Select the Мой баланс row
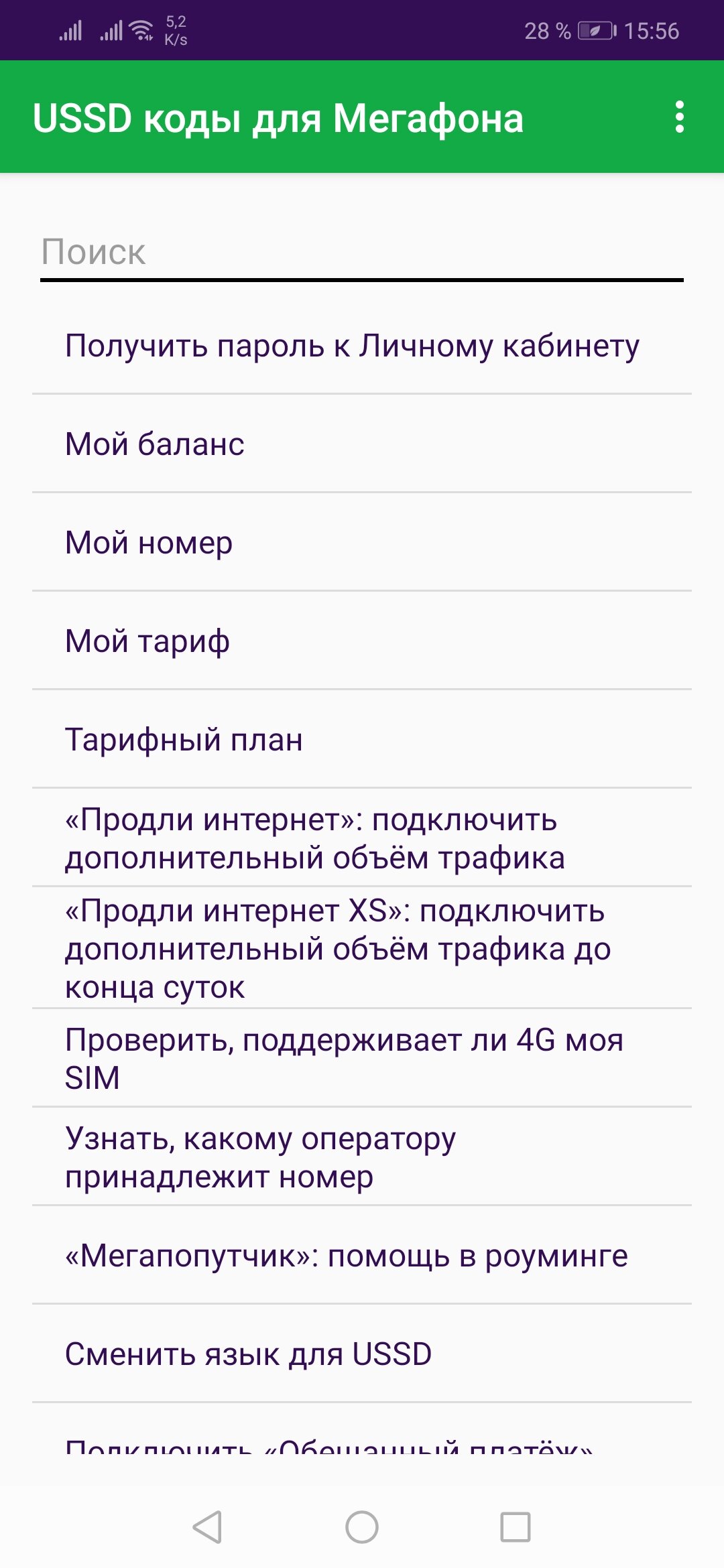This screenshot has width=724, height=1568. (x=362, y=444)
